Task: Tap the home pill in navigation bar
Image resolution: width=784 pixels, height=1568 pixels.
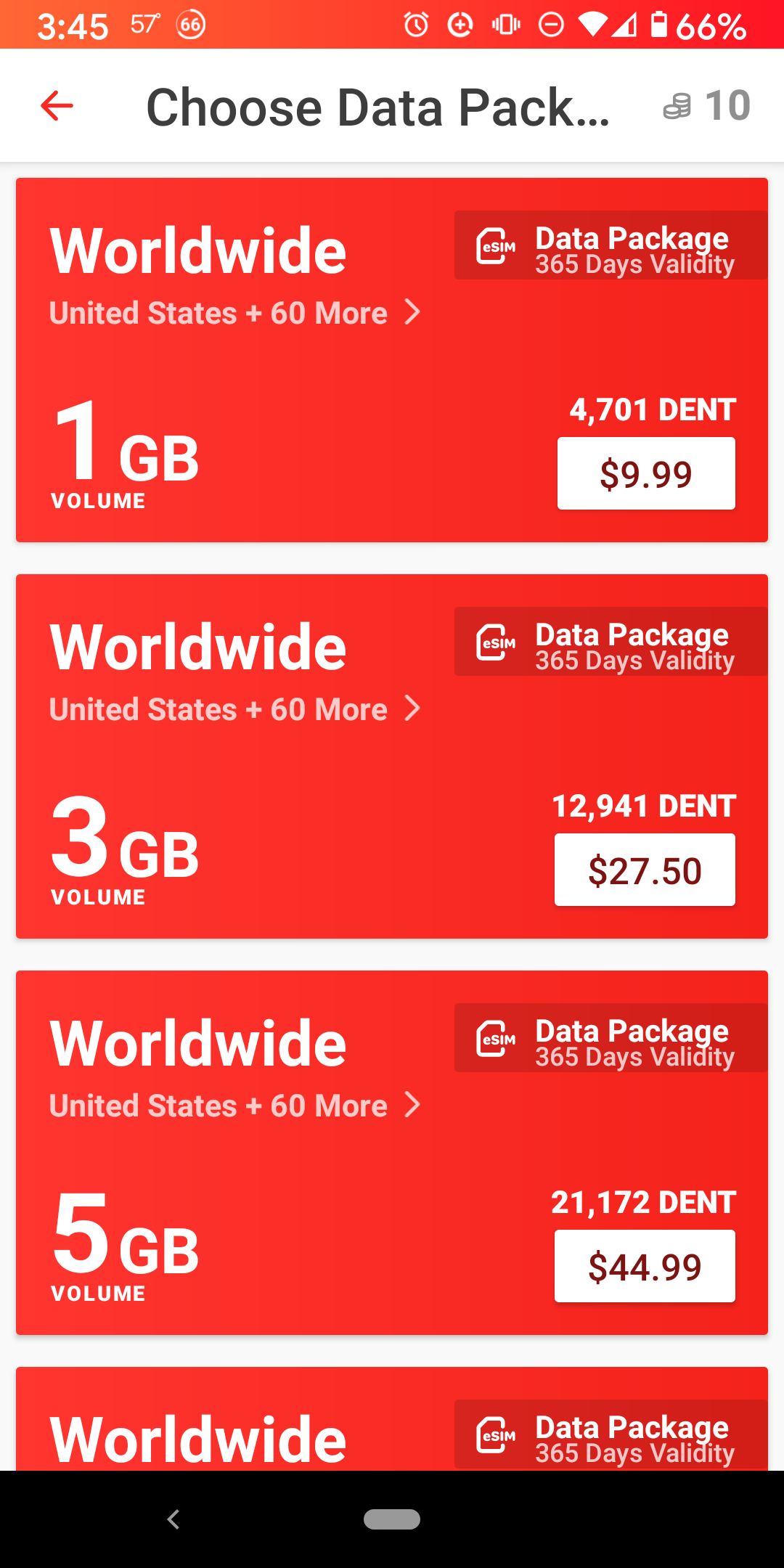Action: tap(392, 1519)
